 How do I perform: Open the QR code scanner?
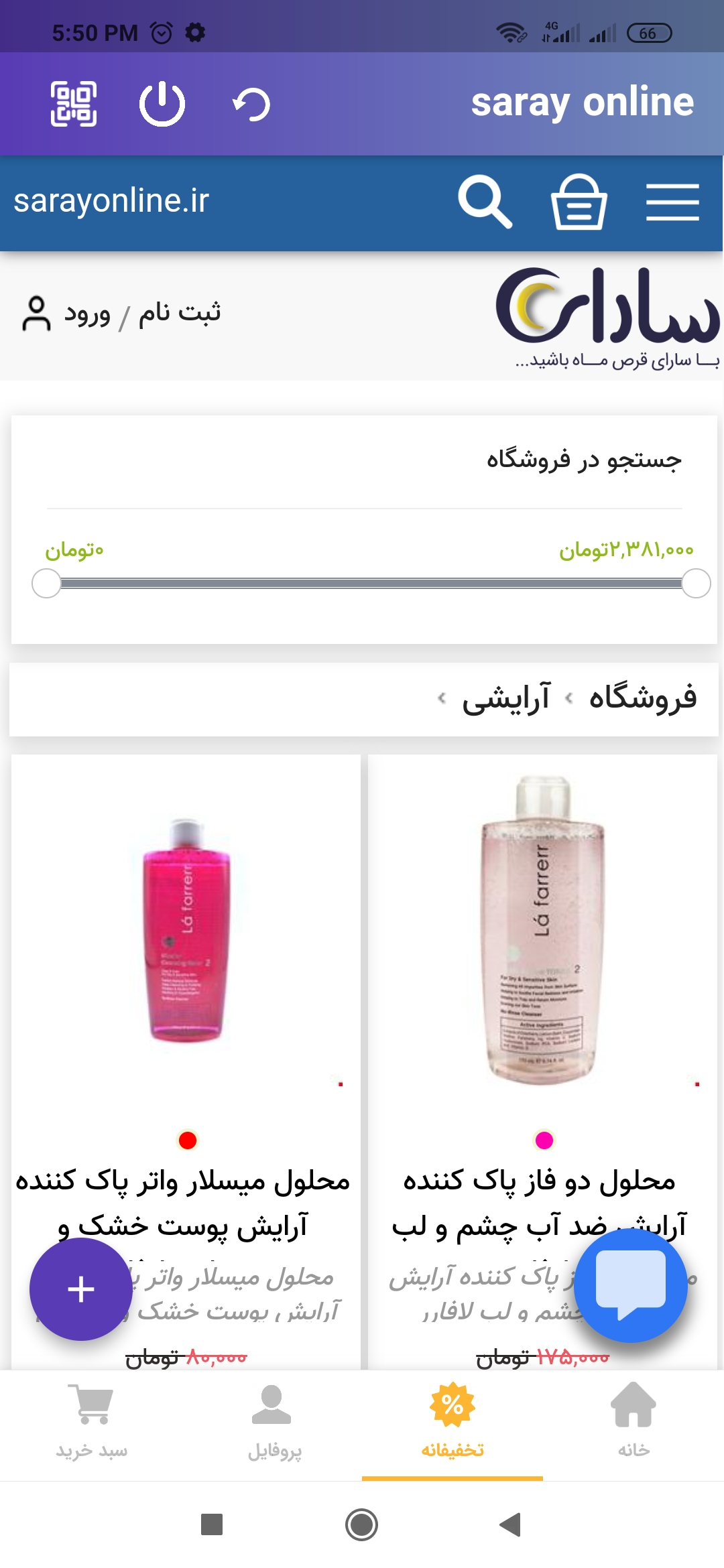(74, 104)
